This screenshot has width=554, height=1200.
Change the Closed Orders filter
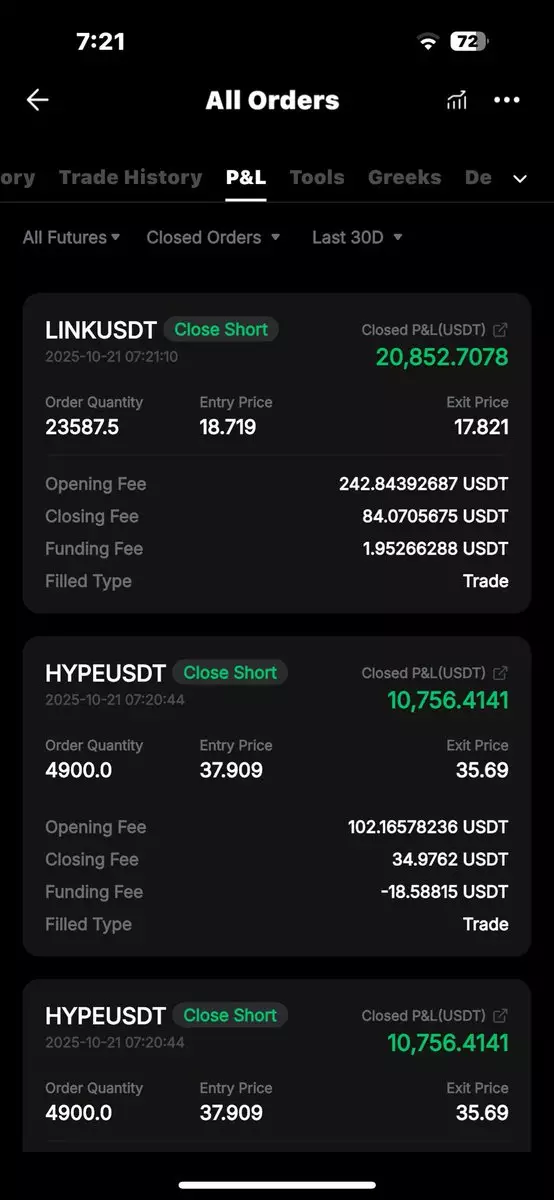pyautogui.click(x=213, y=237)
